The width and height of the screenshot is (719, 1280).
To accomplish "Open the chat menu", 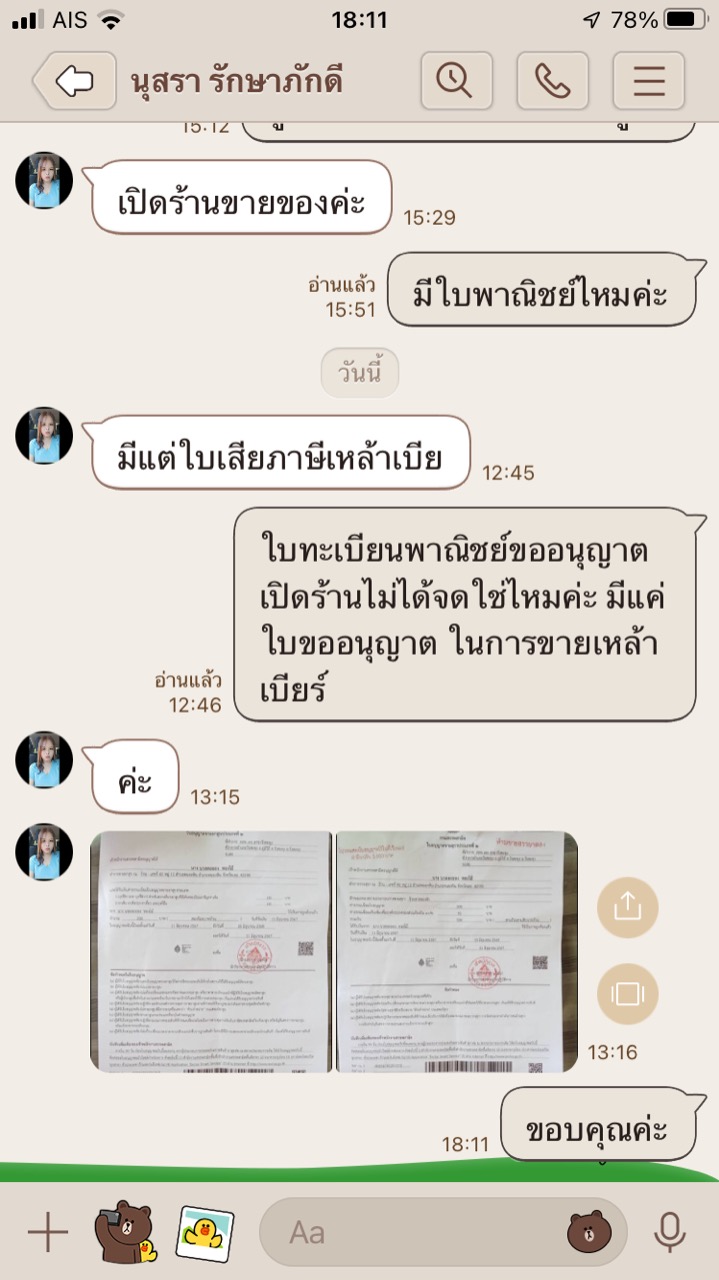I will coord(649,81).
